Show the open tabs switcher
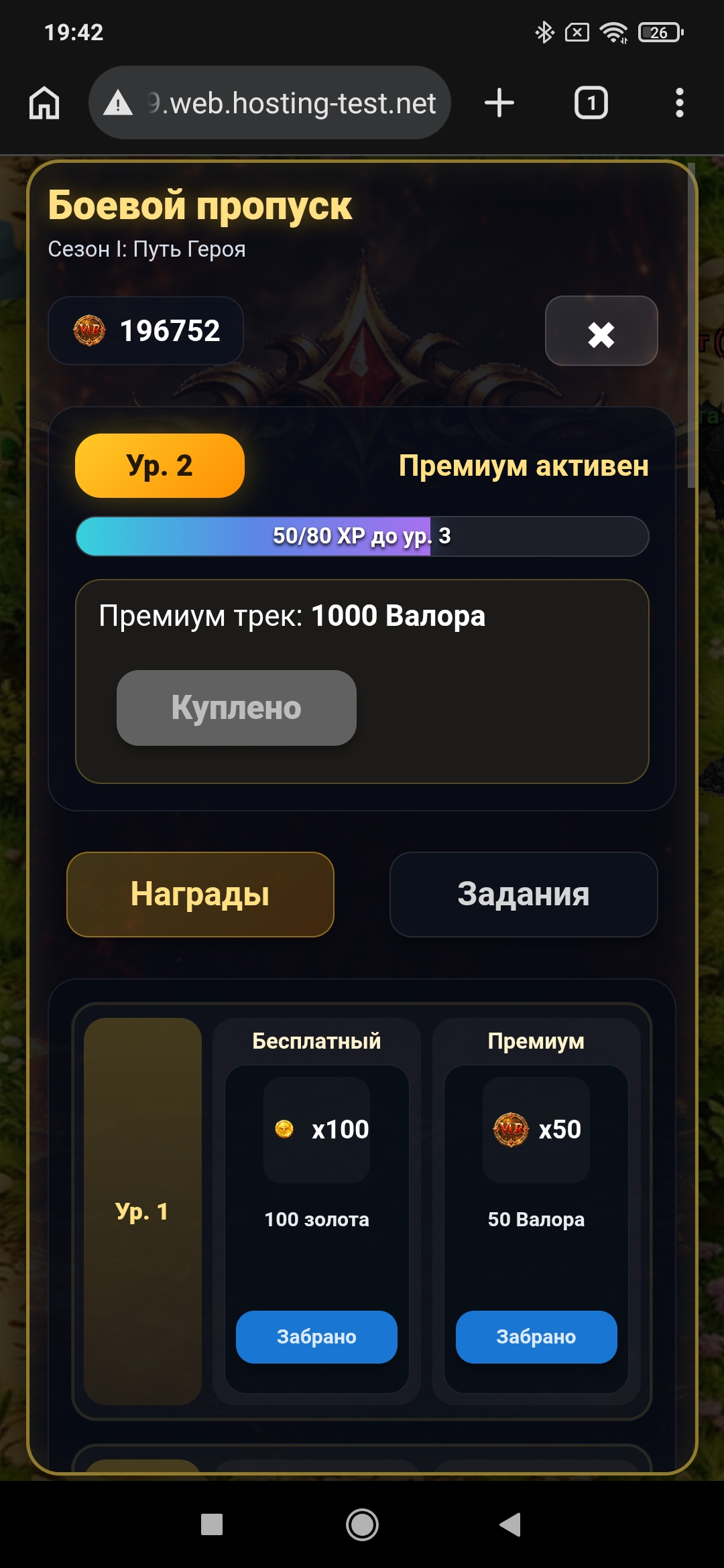Image resolution: width=724 pixels, height=1568 pixels. click(591, 103)
